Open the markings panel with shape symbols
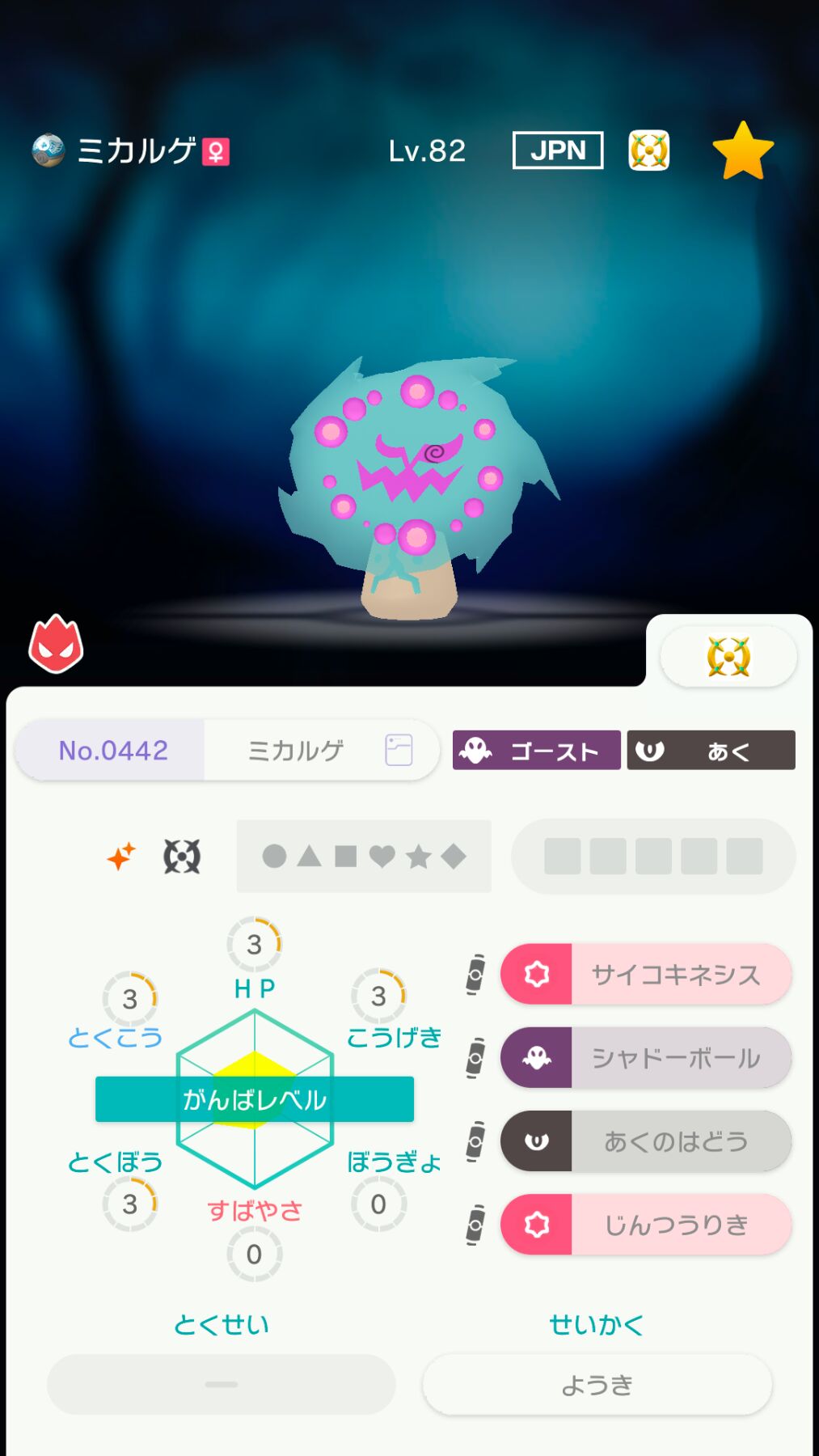 364,856
